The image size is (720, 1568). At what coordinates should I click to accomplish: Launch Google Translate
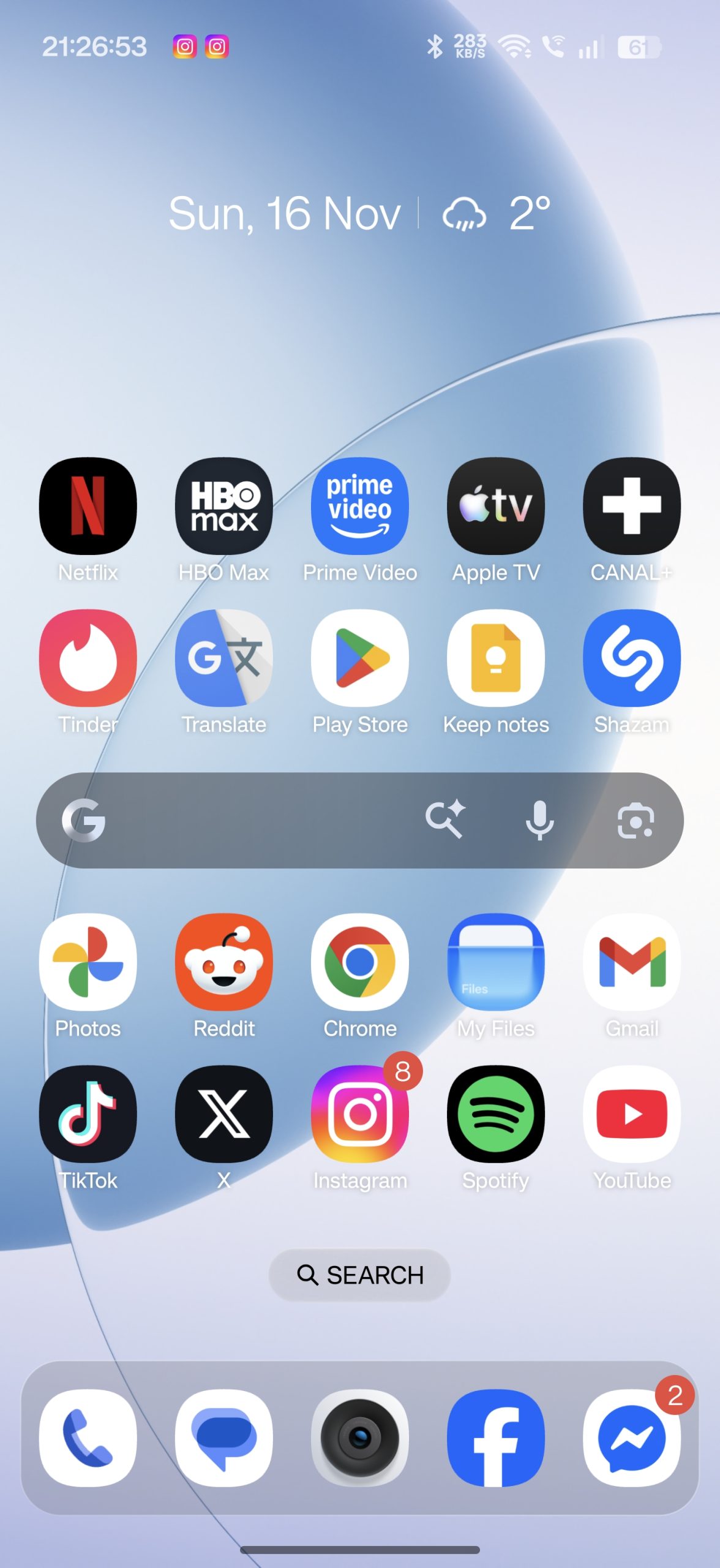(x=224, y=658)
